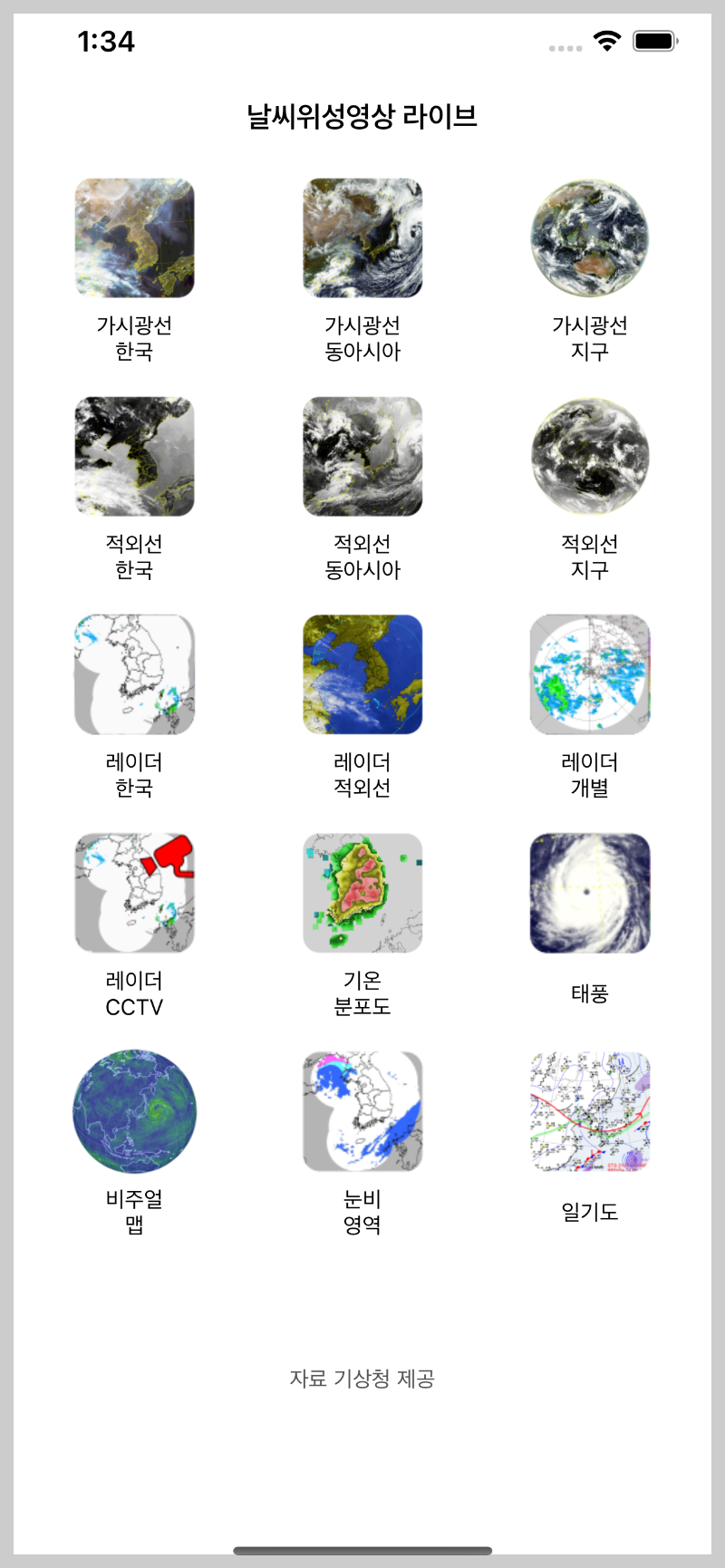Launch the 비주얼 맵 globe

[134, 1111]
